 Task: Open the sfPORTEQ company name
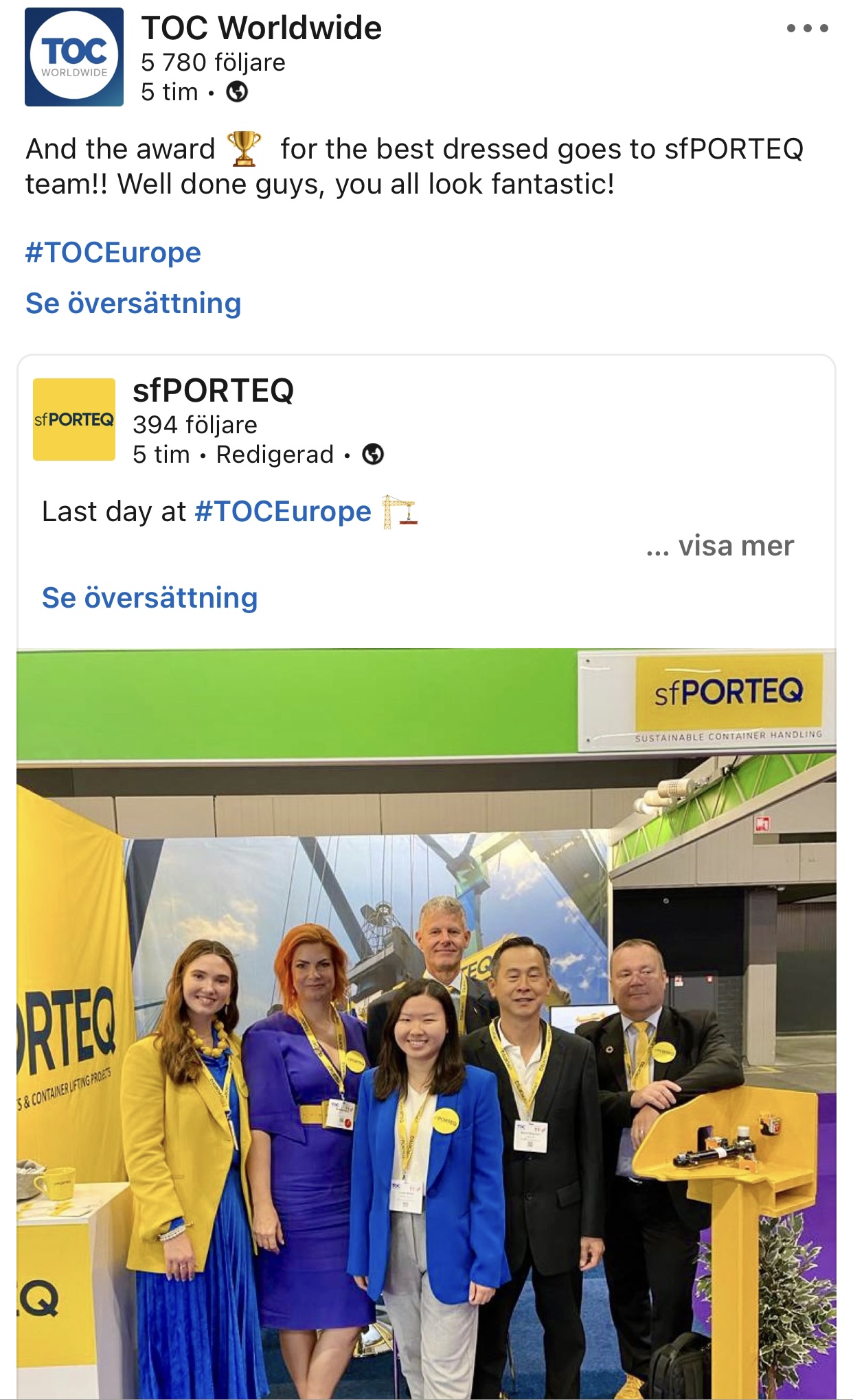click(x=213, y=391)
